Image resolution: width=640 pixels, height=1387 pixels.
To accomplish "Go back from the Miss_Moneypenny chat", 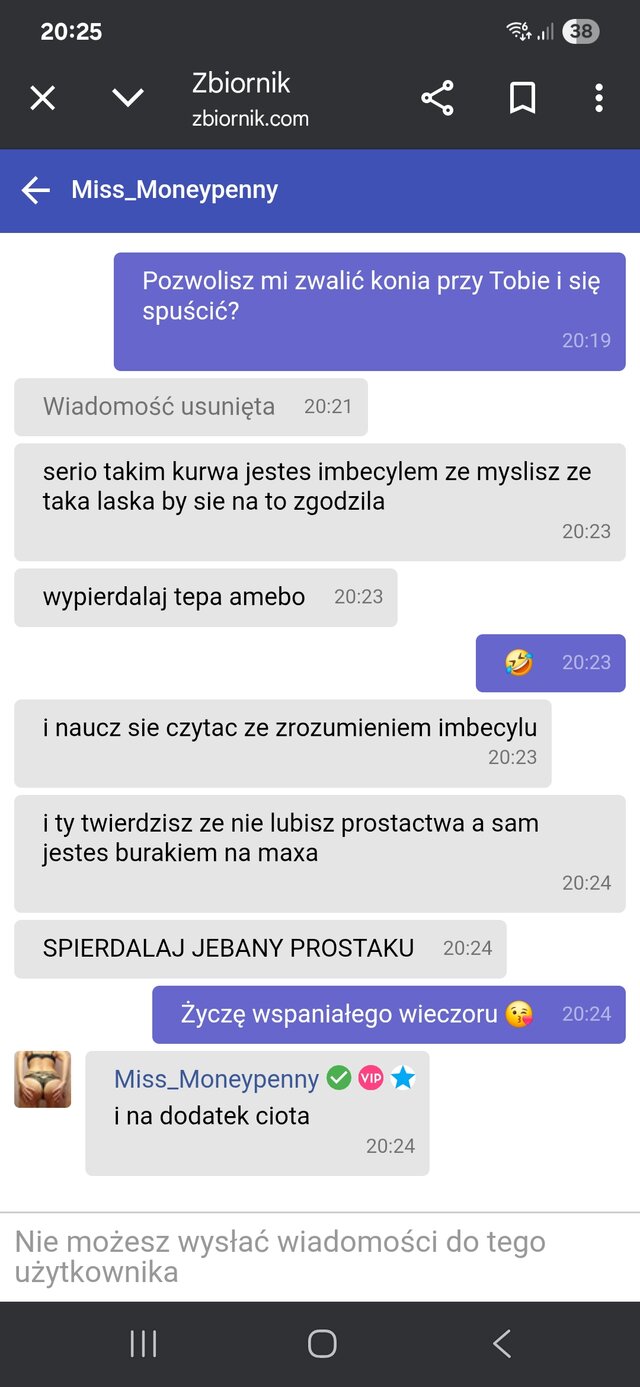I will 36,190.
